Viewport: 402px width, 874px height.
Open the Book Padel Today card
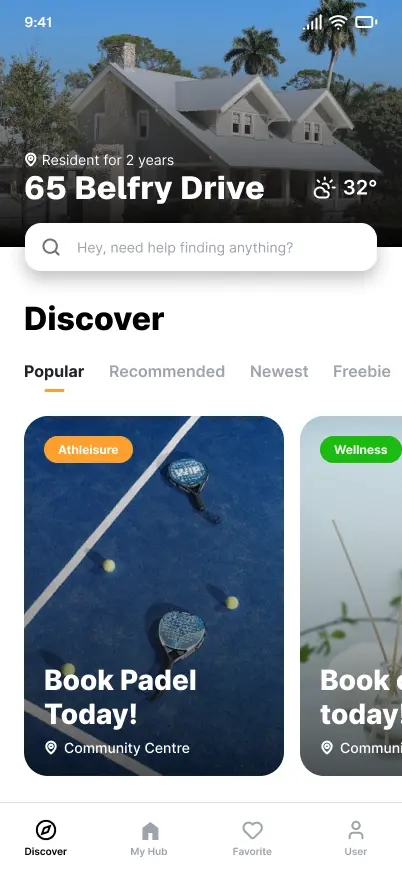pos(154,596)
